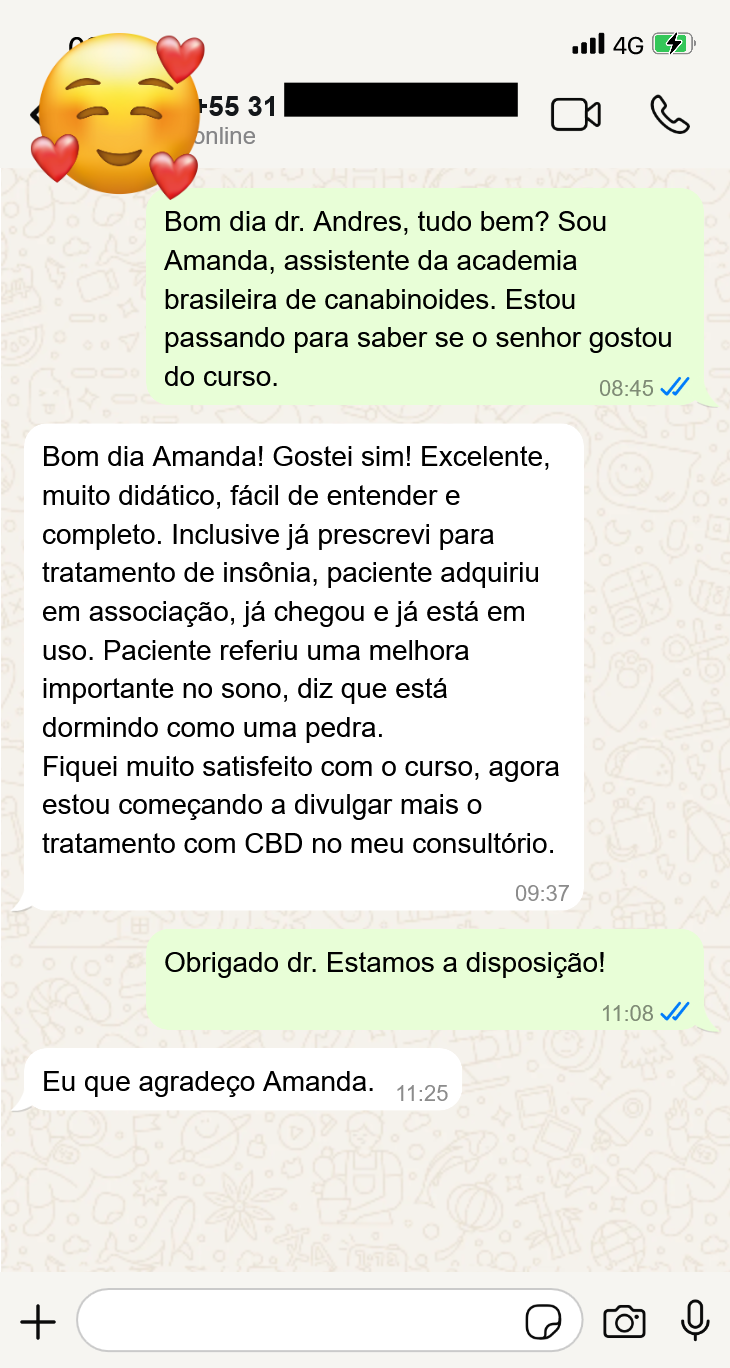Open the camera from the message bar
The image size is (730, 1368).
624,1320
